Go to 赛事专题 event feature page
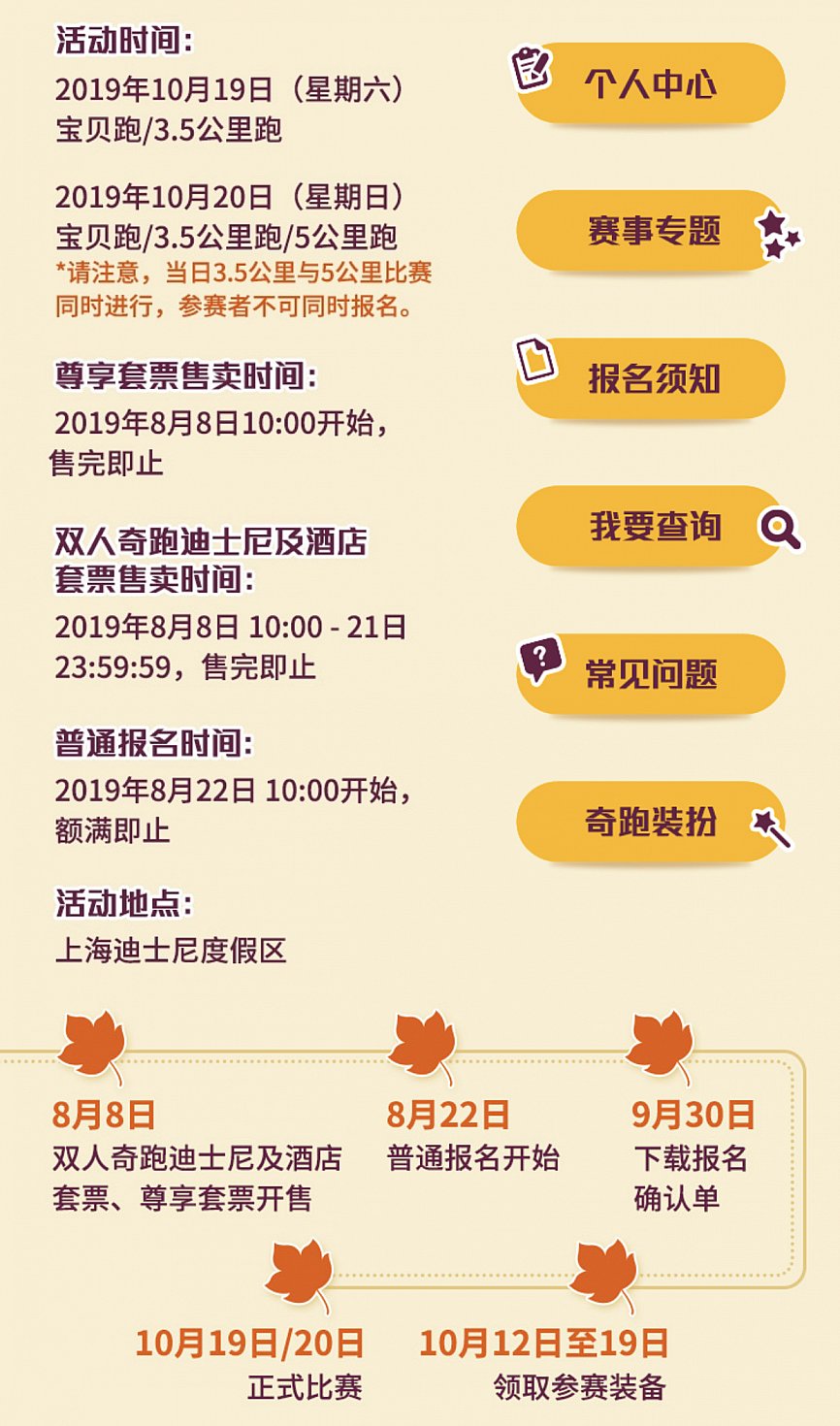This screenshot has width=840, height=1426. coord(652,231)
